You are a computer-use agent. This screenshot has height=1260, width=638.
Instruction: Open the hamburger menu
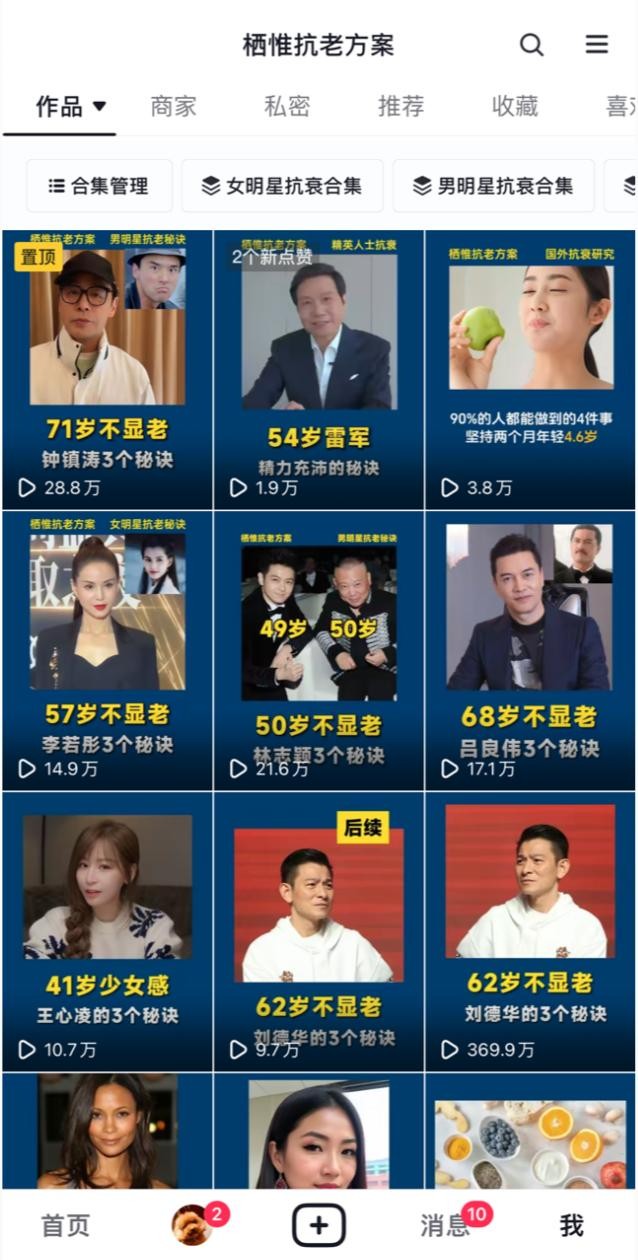click(x=597, y=45)
